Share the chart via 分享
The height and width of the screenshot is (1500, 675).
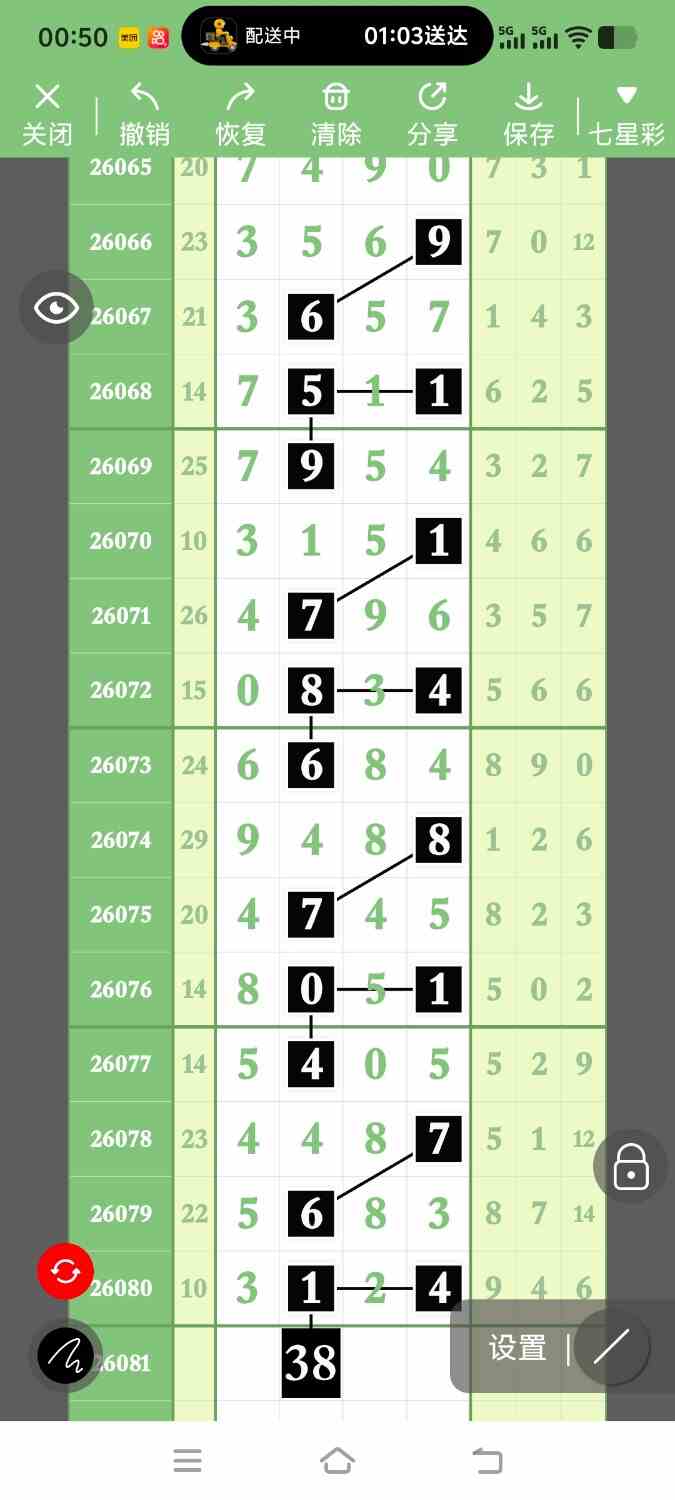[432, 115]
